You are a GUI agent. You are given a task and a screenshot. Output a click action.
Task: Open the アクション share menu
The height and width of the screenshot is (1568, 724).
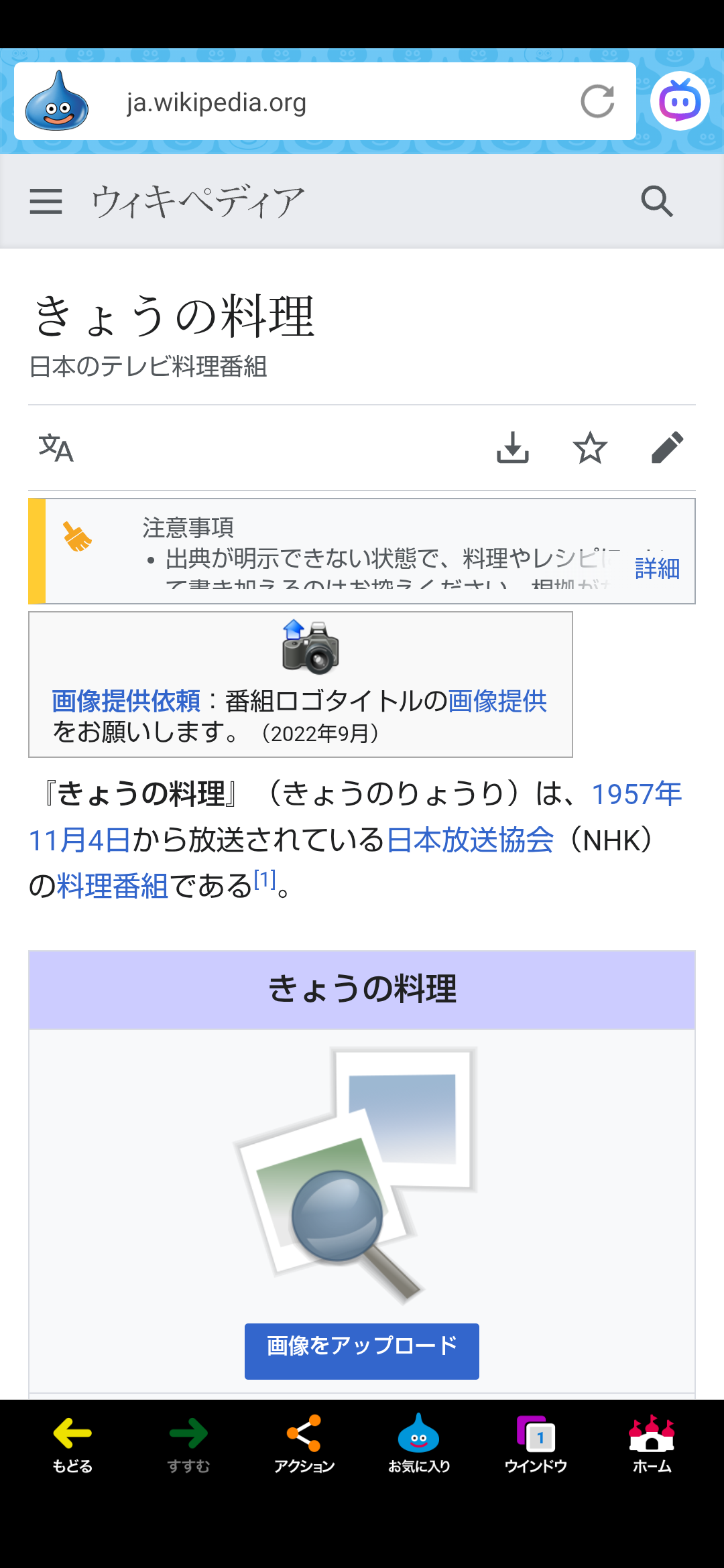(304, 1445)
